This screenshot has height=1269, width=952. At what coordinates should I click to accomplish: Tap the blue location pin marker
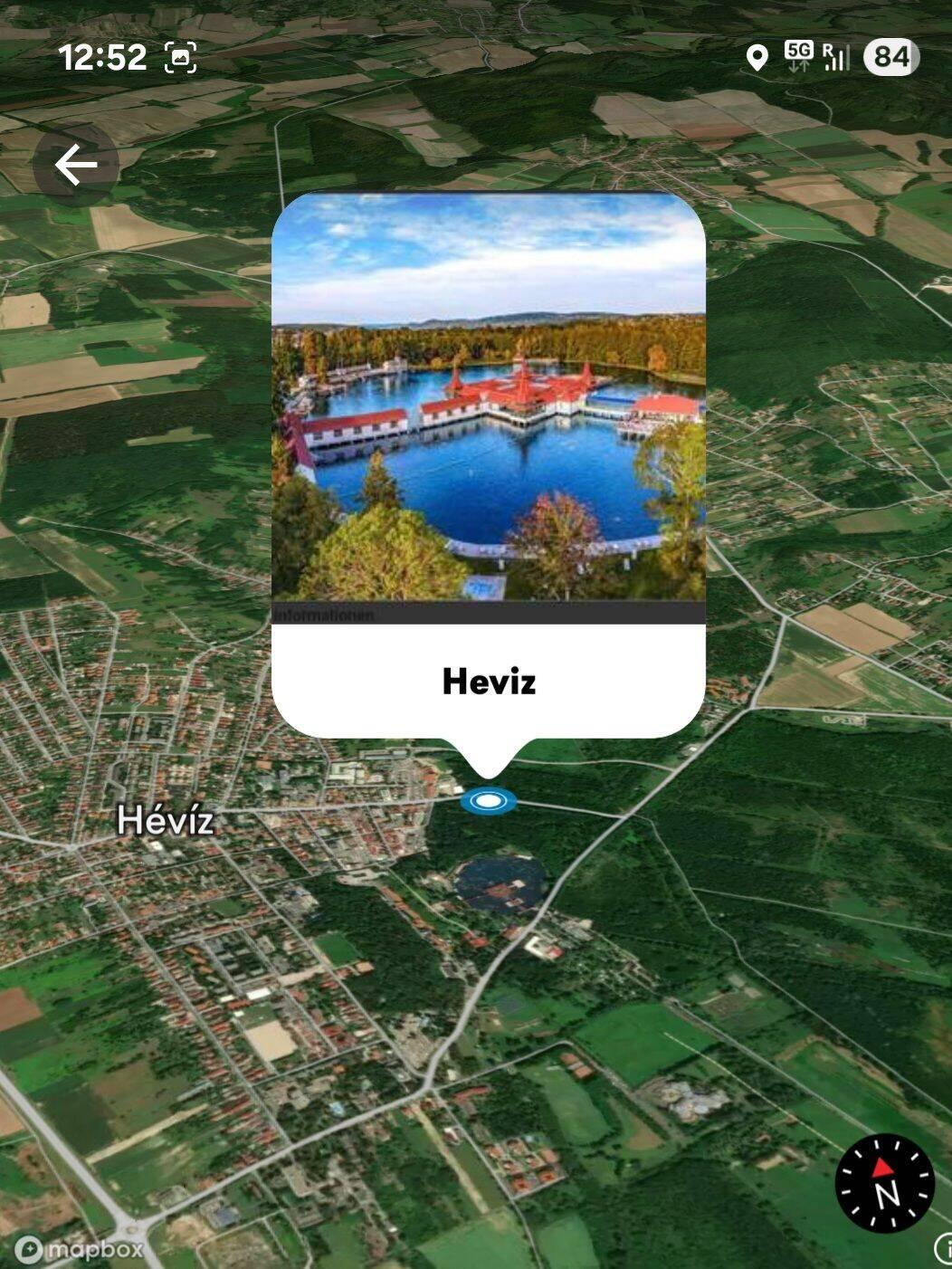(489, 801)
